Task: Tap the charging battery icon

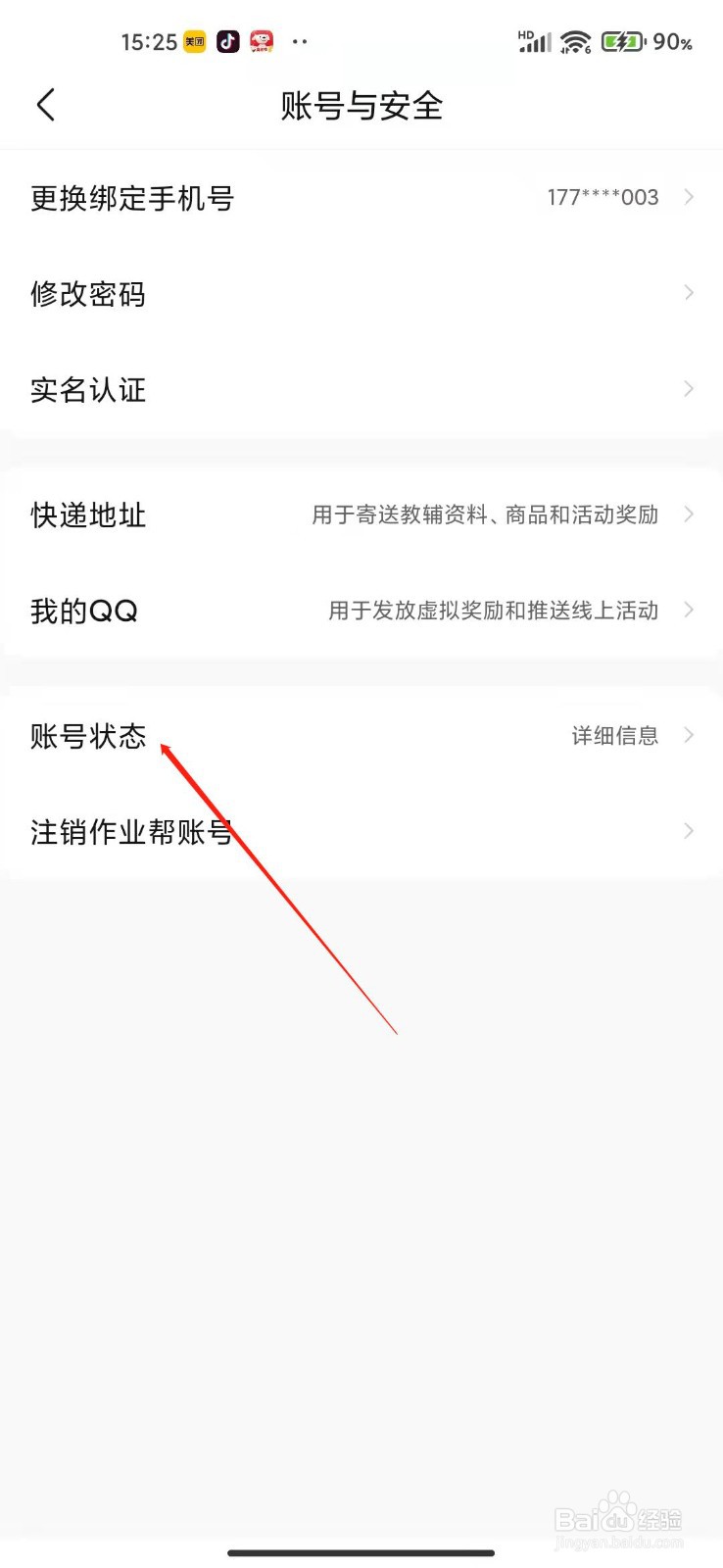Action: click(624, 41)
